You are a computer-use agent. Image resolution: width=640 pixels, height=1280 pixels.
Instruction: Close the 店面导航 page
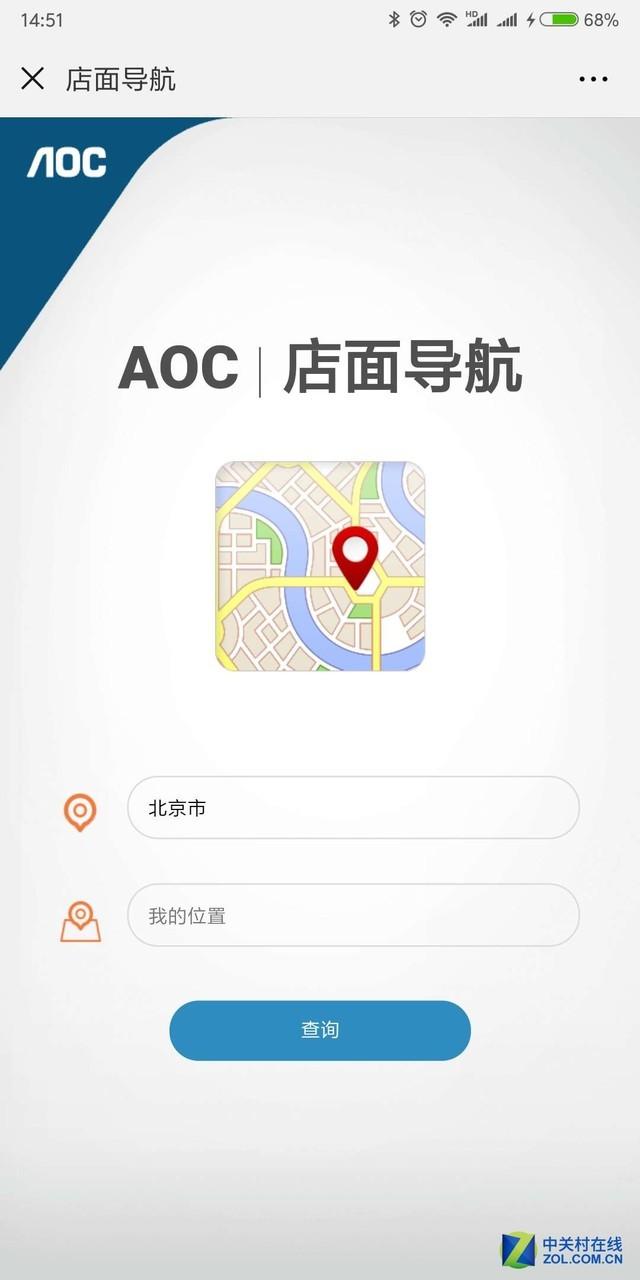33,79
